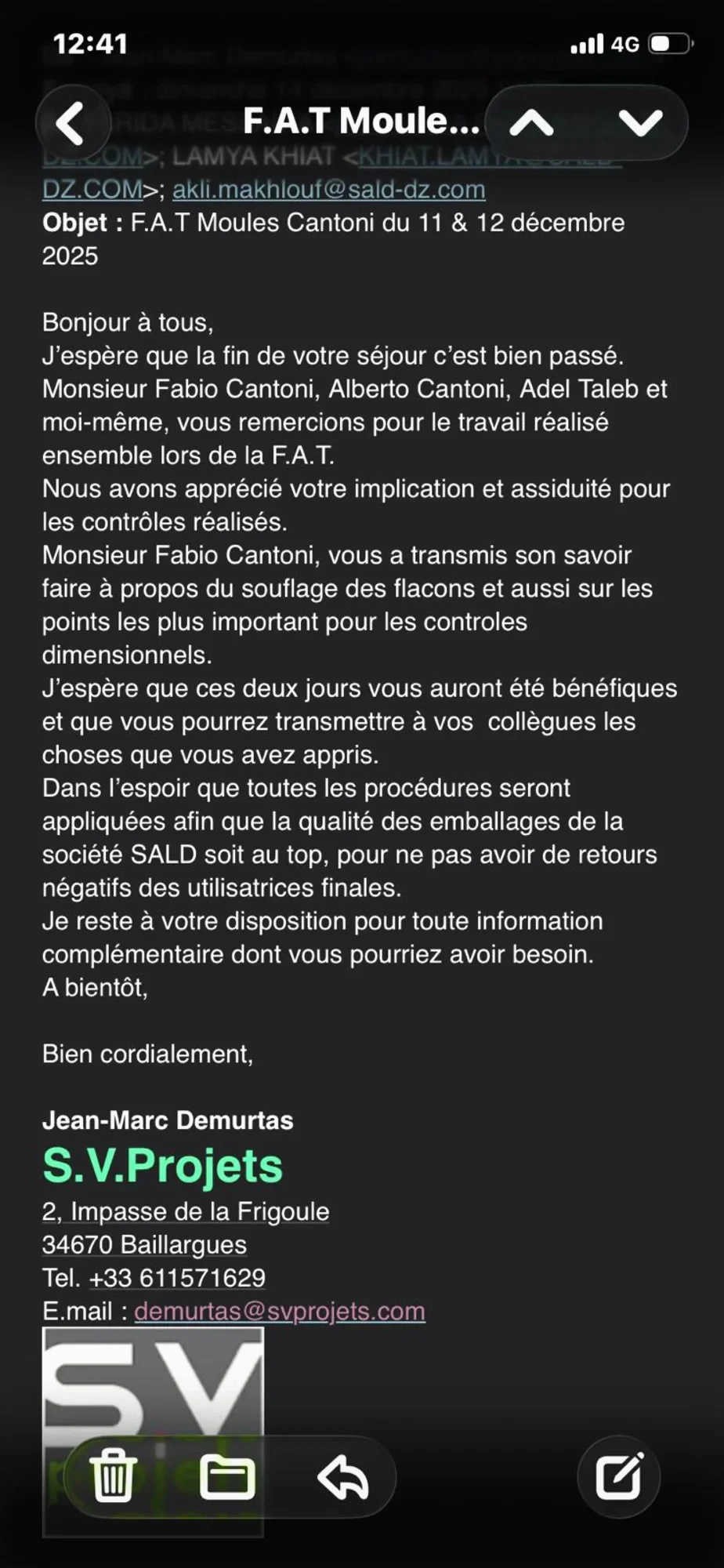Jump to the previous email

[532, 123]
